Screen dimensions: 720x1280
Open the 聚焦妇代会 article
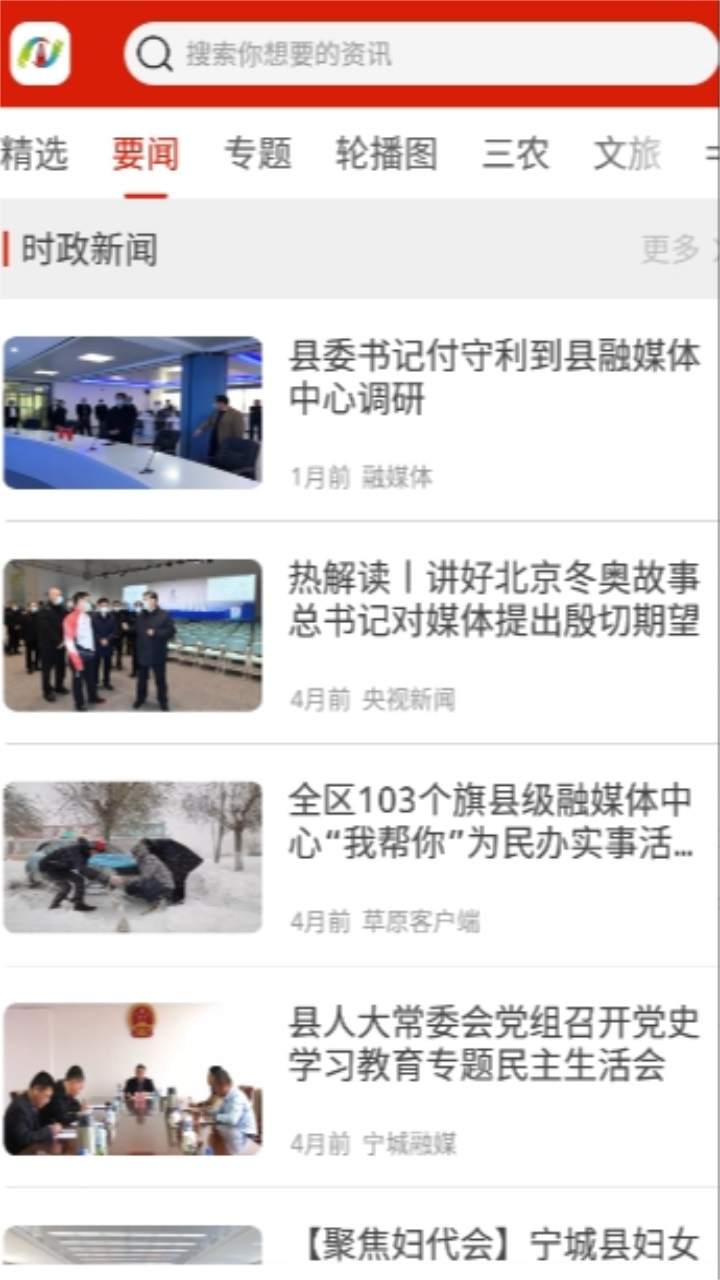(x=500, y=1245)
